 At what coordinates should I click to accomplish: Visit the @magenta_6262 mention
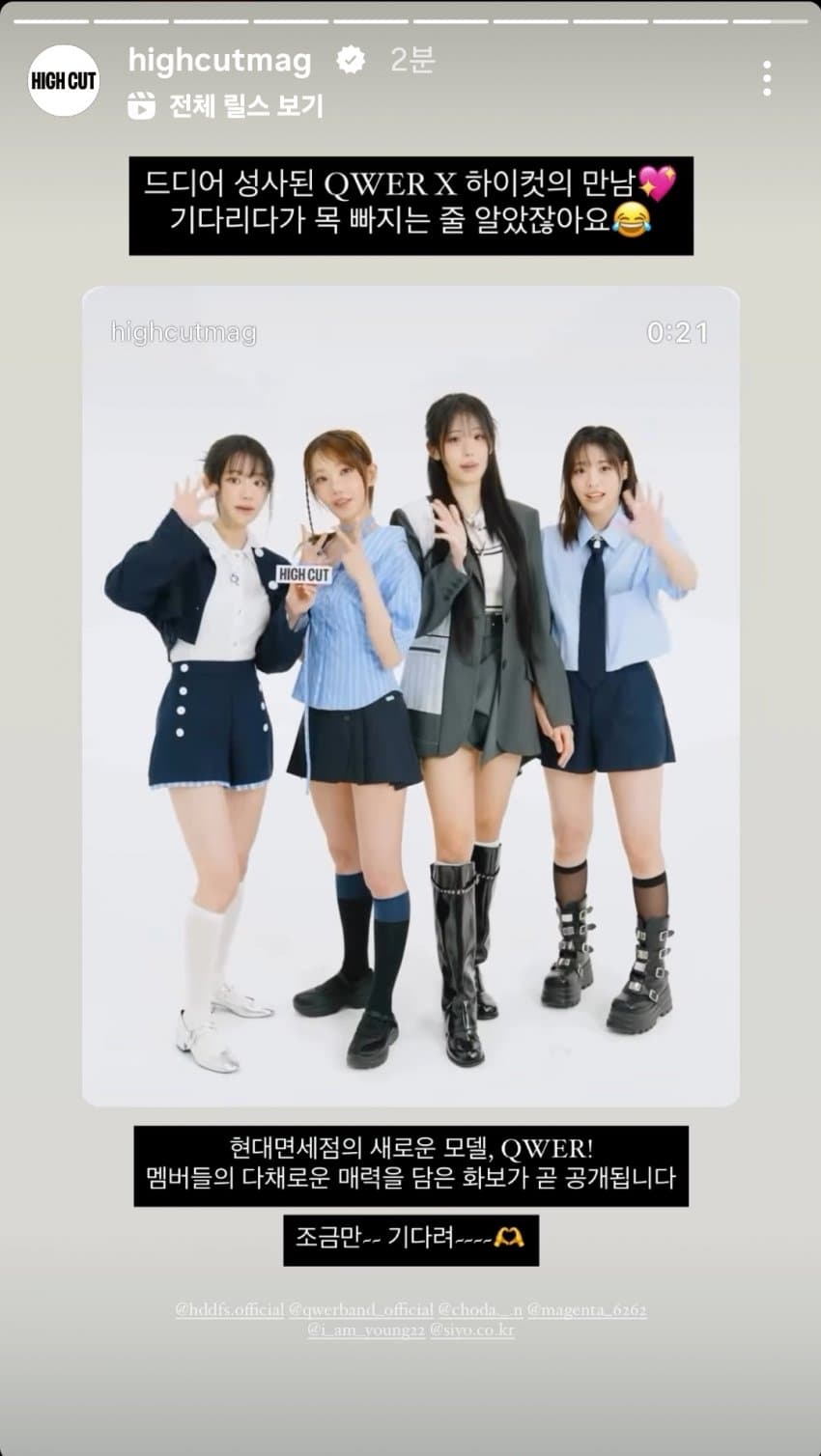click(x=586, y=1310)
